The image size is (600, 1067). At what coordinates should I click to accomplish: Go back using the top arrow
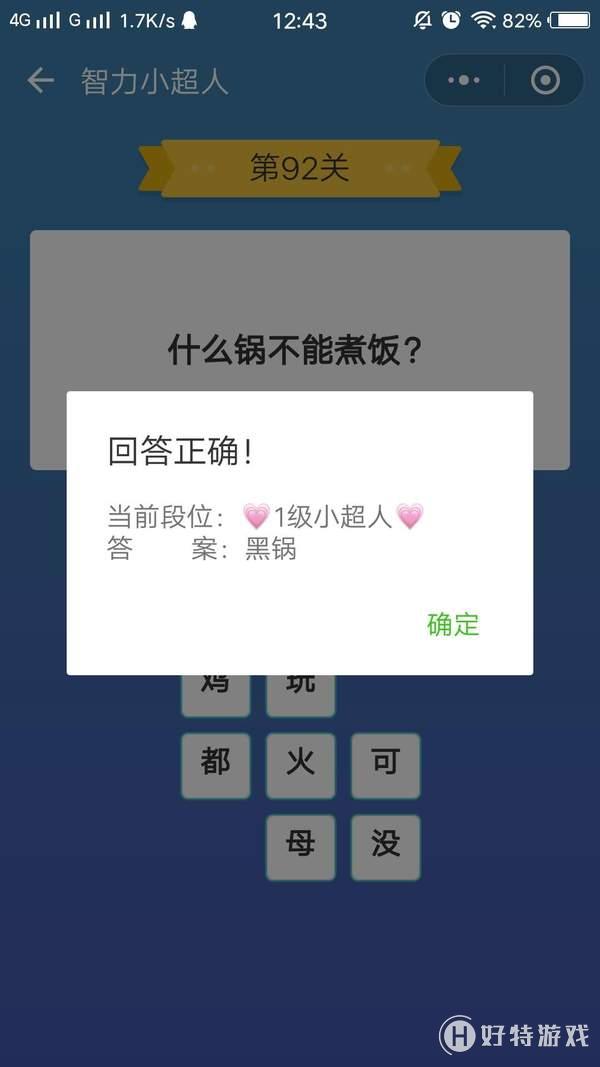[40, 81]
